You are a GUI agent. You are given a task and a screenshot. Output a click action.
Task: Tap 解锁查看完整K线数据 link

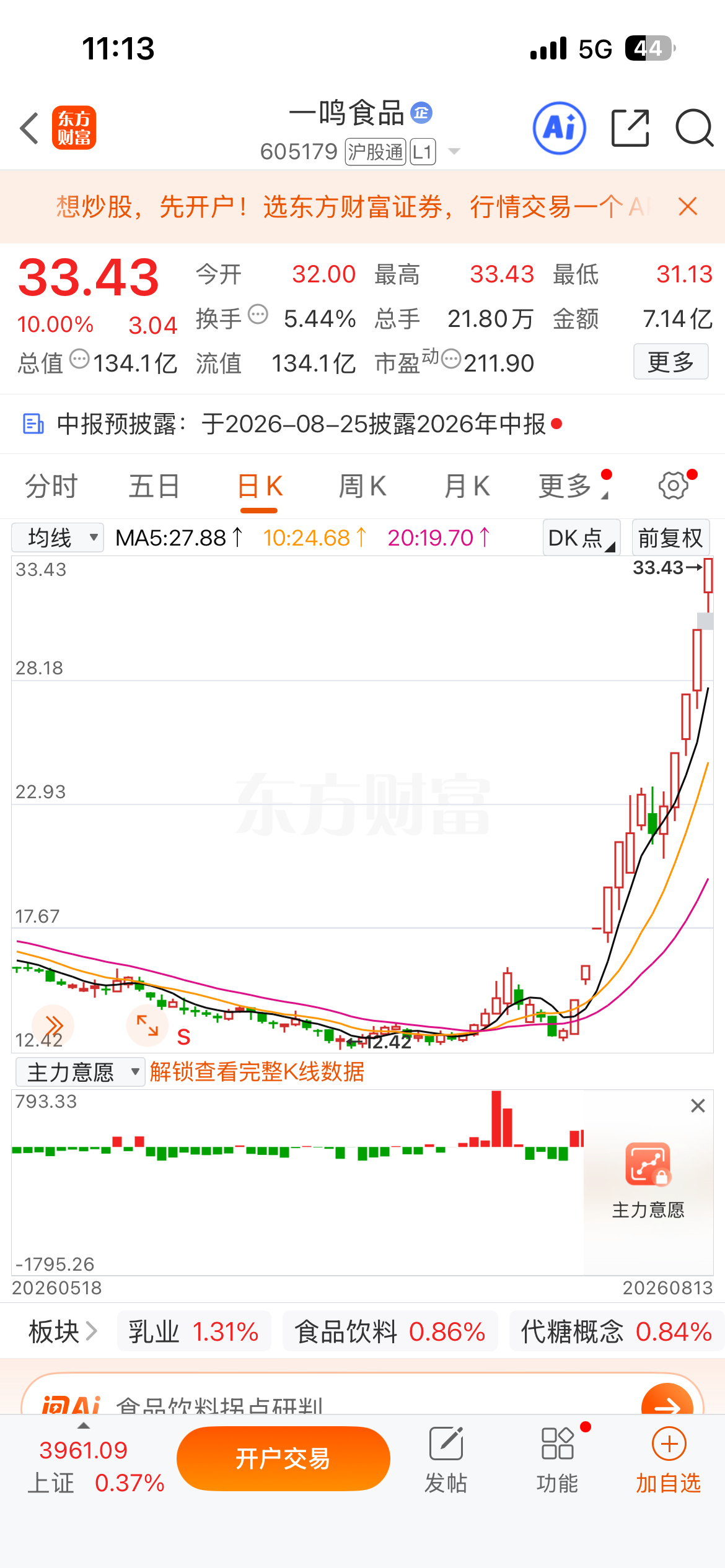click(257, 1072)
